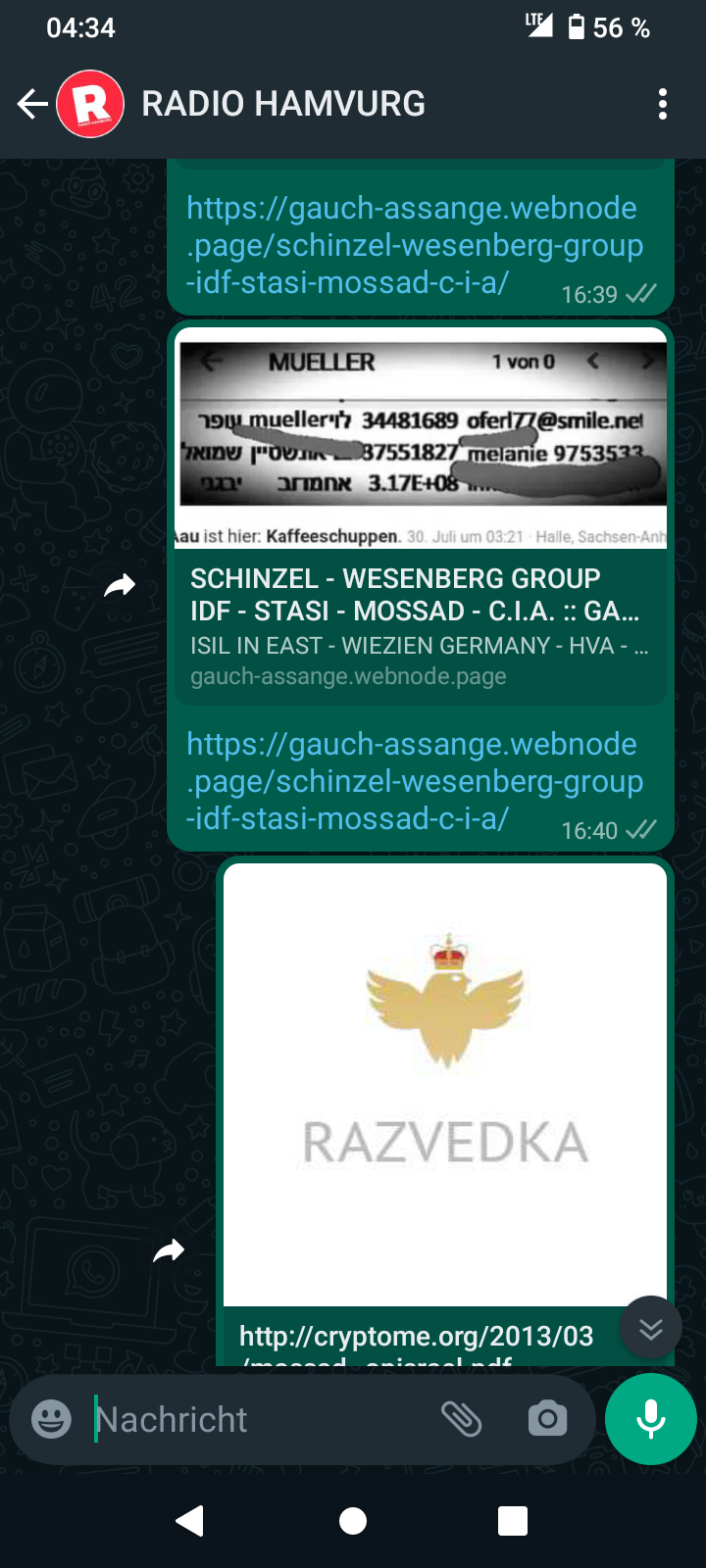The width and height of the screenshot is (706, 1568).
Task: Open the camera from the message bar
Action: coord(547,1419)
